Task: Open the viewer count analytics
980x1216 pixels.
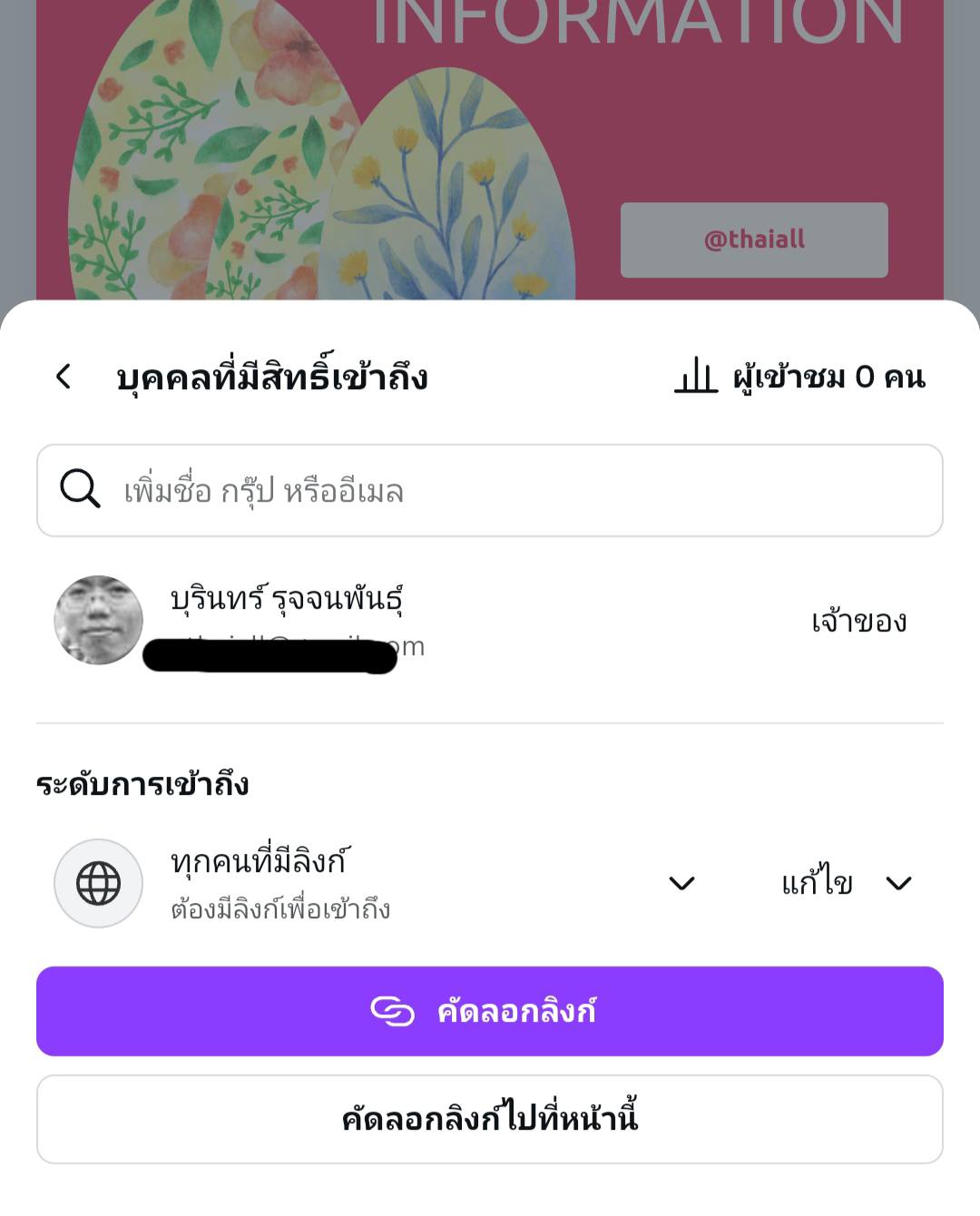Action: (799, 377)
